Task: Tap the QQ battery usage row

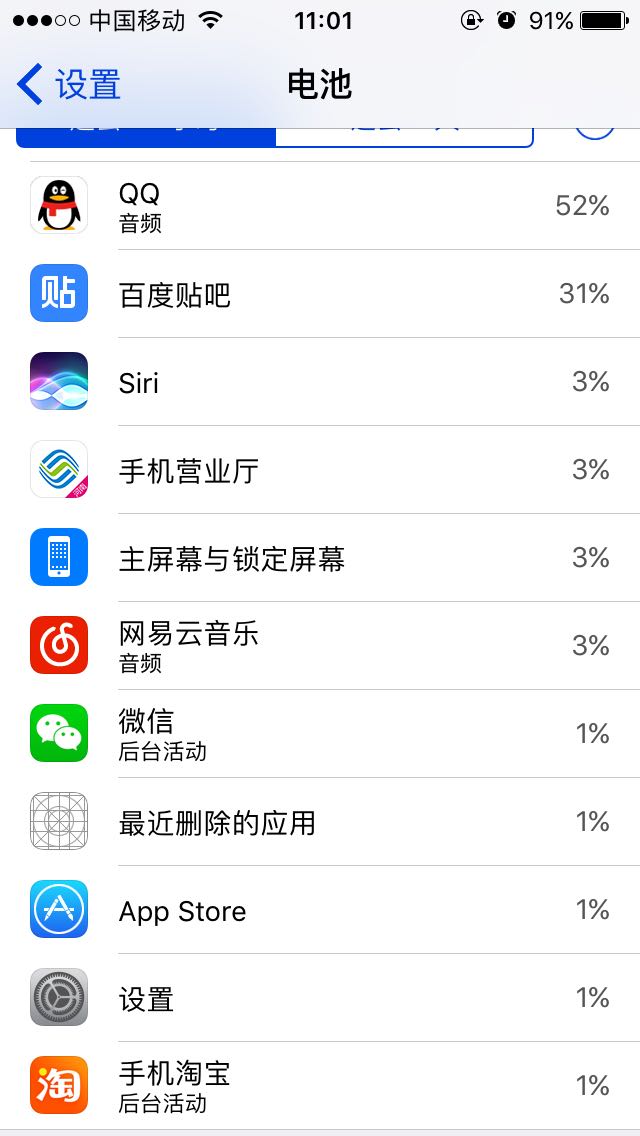Action: click(x=320, y=206)
